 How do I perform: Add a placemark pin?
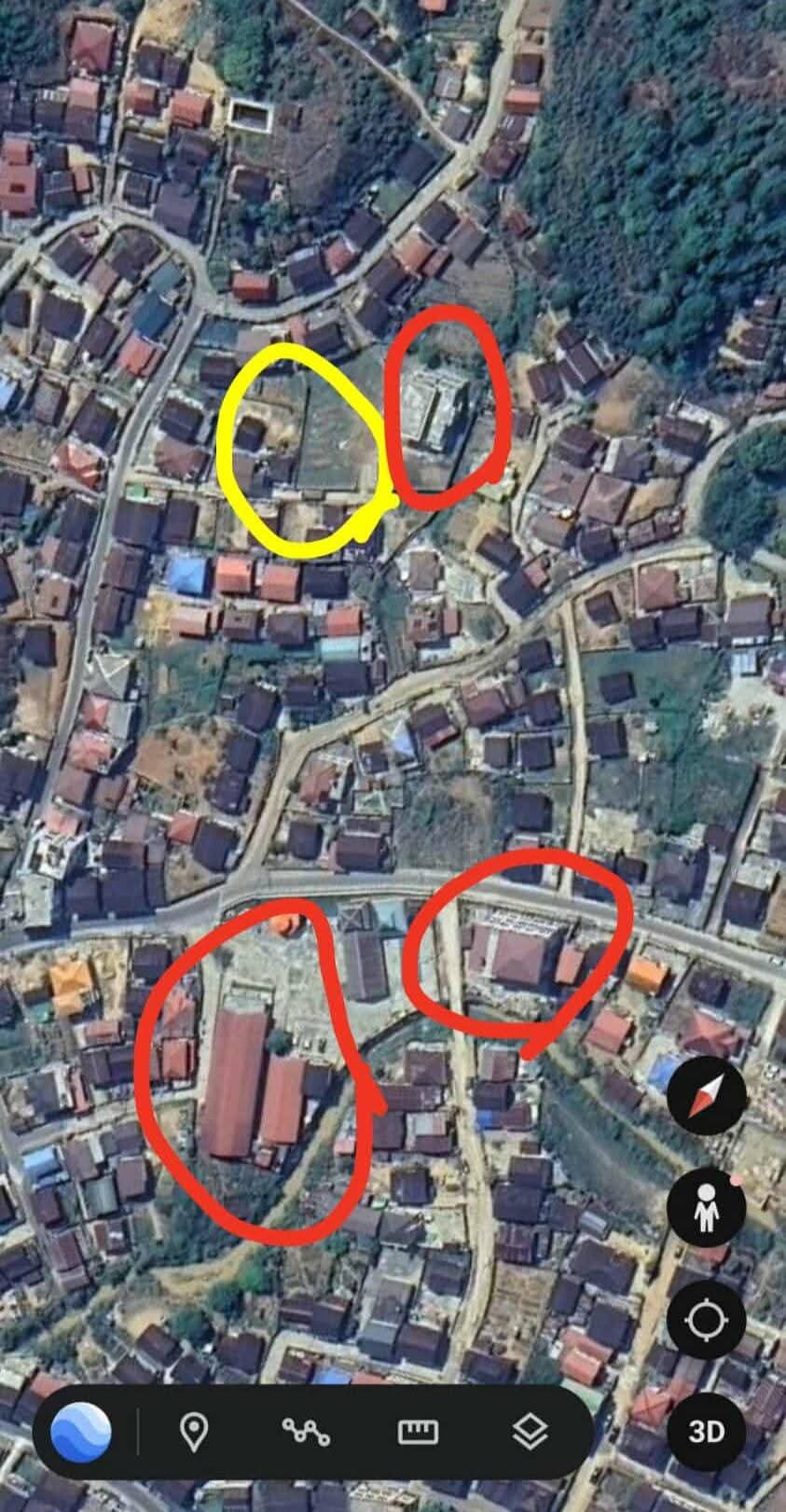(x=193, y=1432)
